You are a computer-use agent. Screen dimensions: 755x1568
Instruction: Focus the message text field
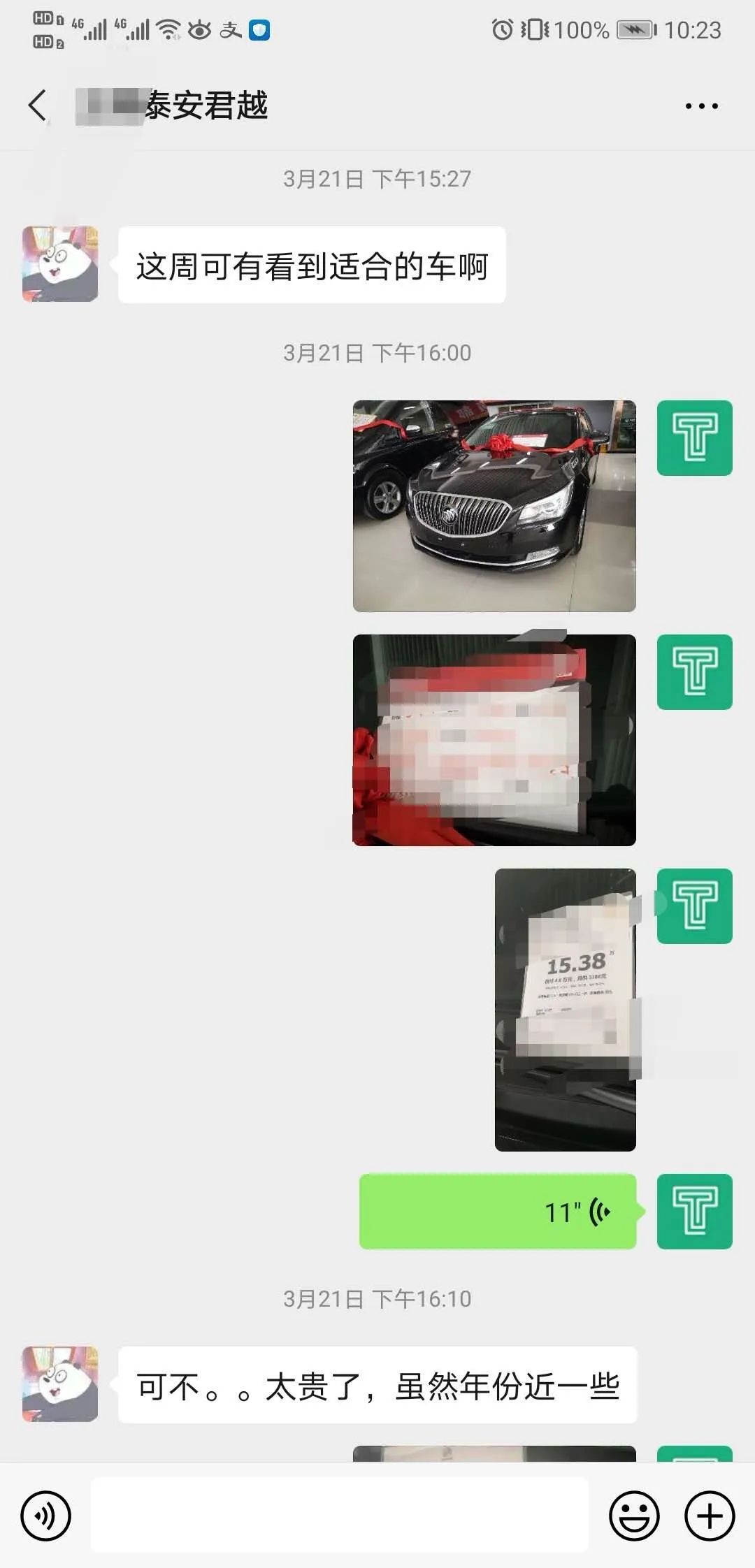(339, 1515)
